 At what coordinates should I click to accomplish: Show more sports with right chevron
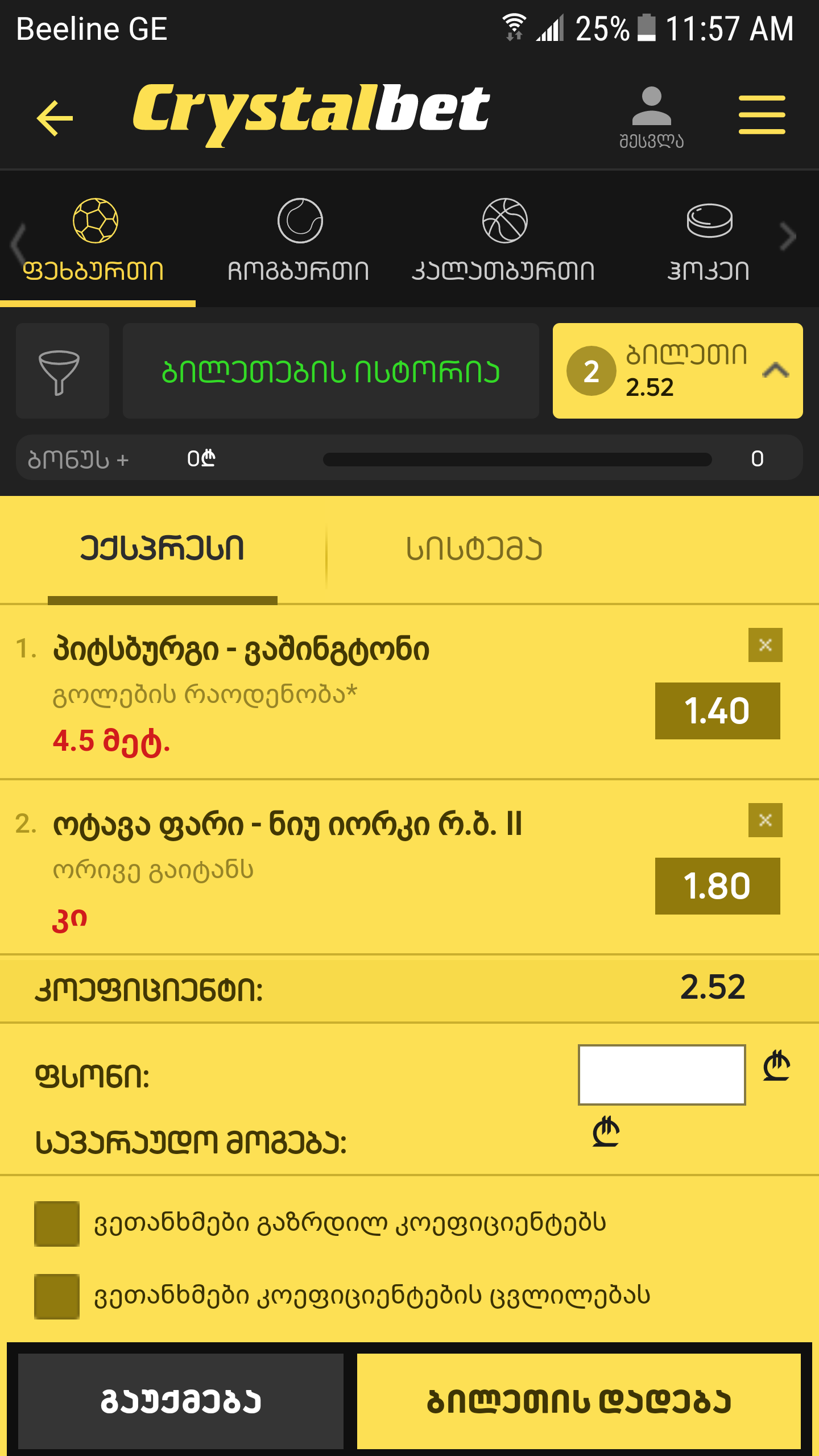(788, 237)
